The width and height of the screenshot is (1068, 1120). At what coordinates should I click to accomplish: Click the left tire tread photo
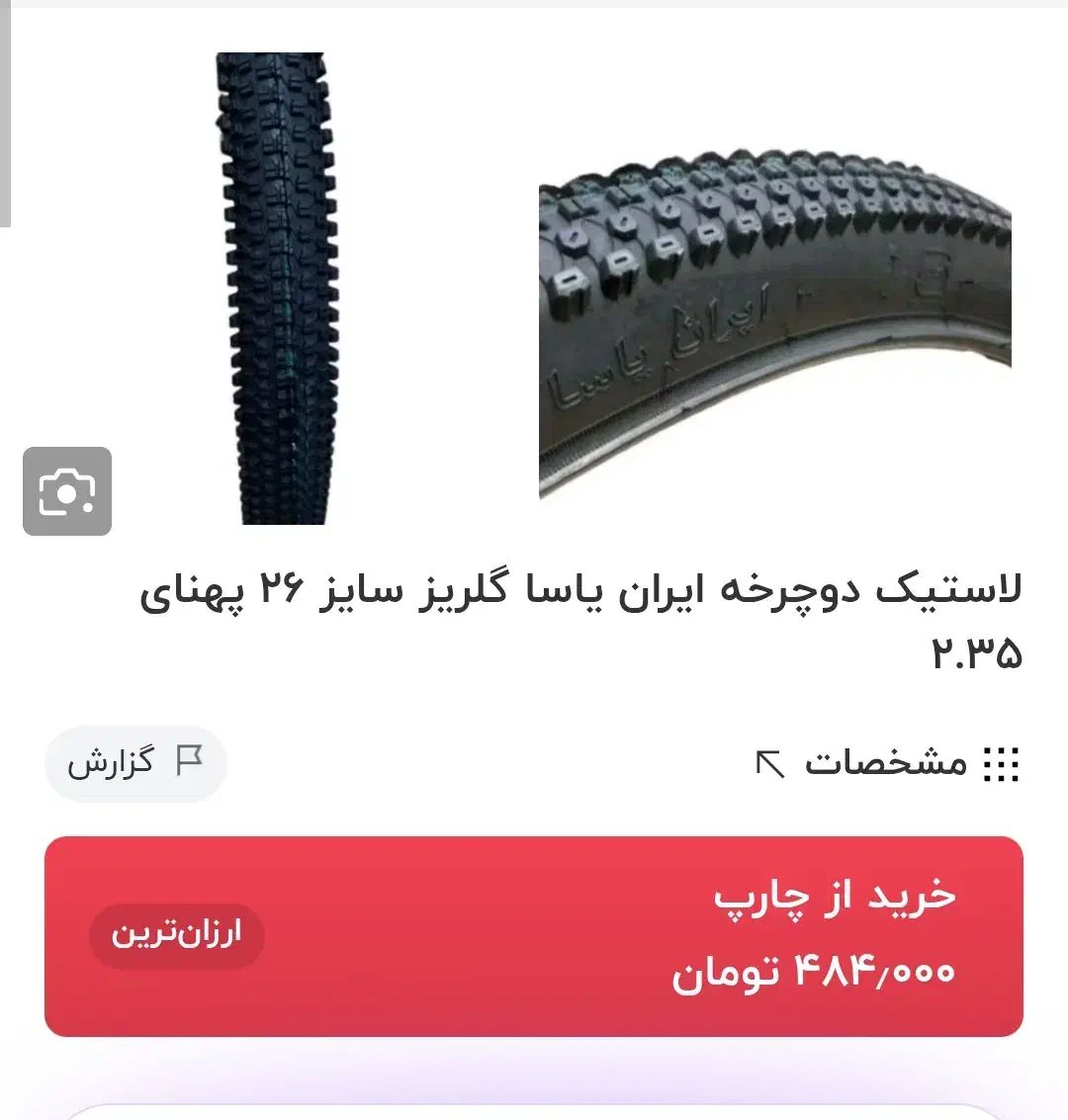pyautogui.click(x=277, y=287)
